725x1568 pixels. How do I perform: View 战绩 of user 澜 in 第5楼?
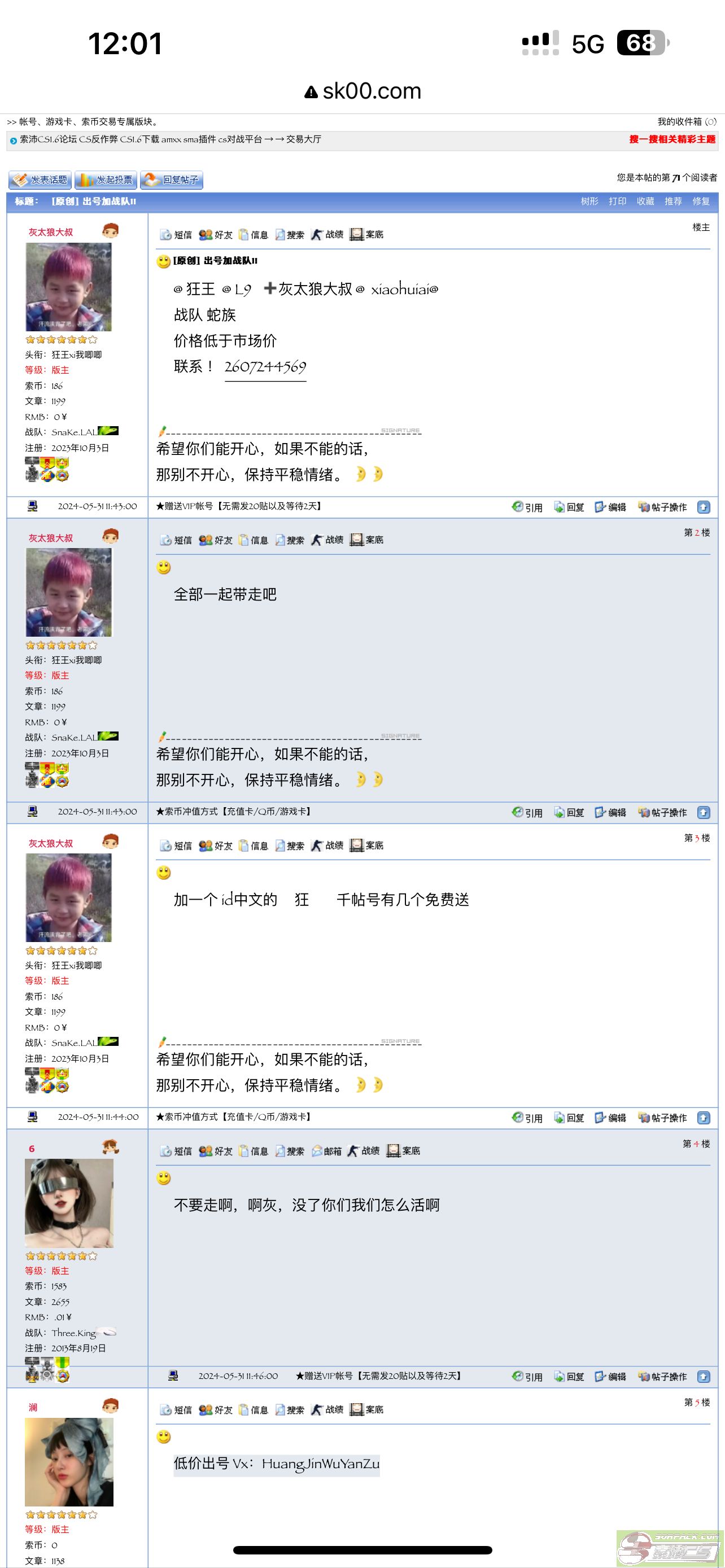pos(327,1410)
